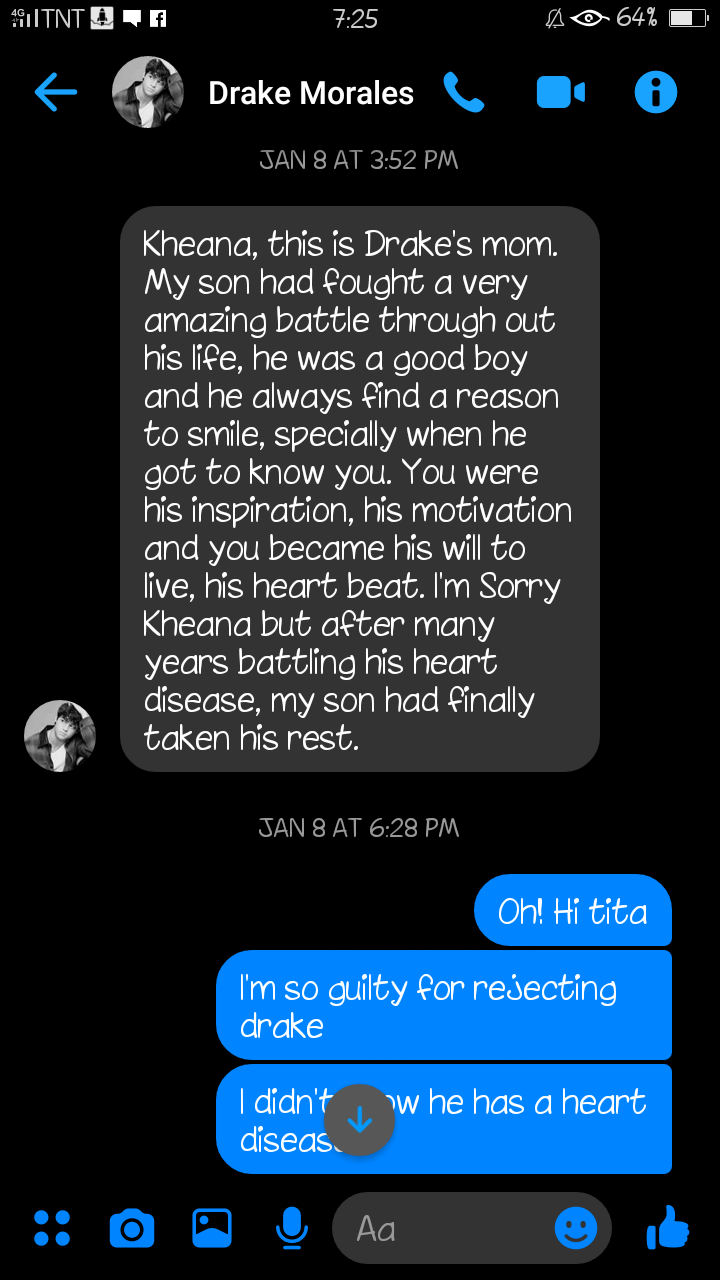
Task: Go back to the chat list
Action: coord(56,93)
